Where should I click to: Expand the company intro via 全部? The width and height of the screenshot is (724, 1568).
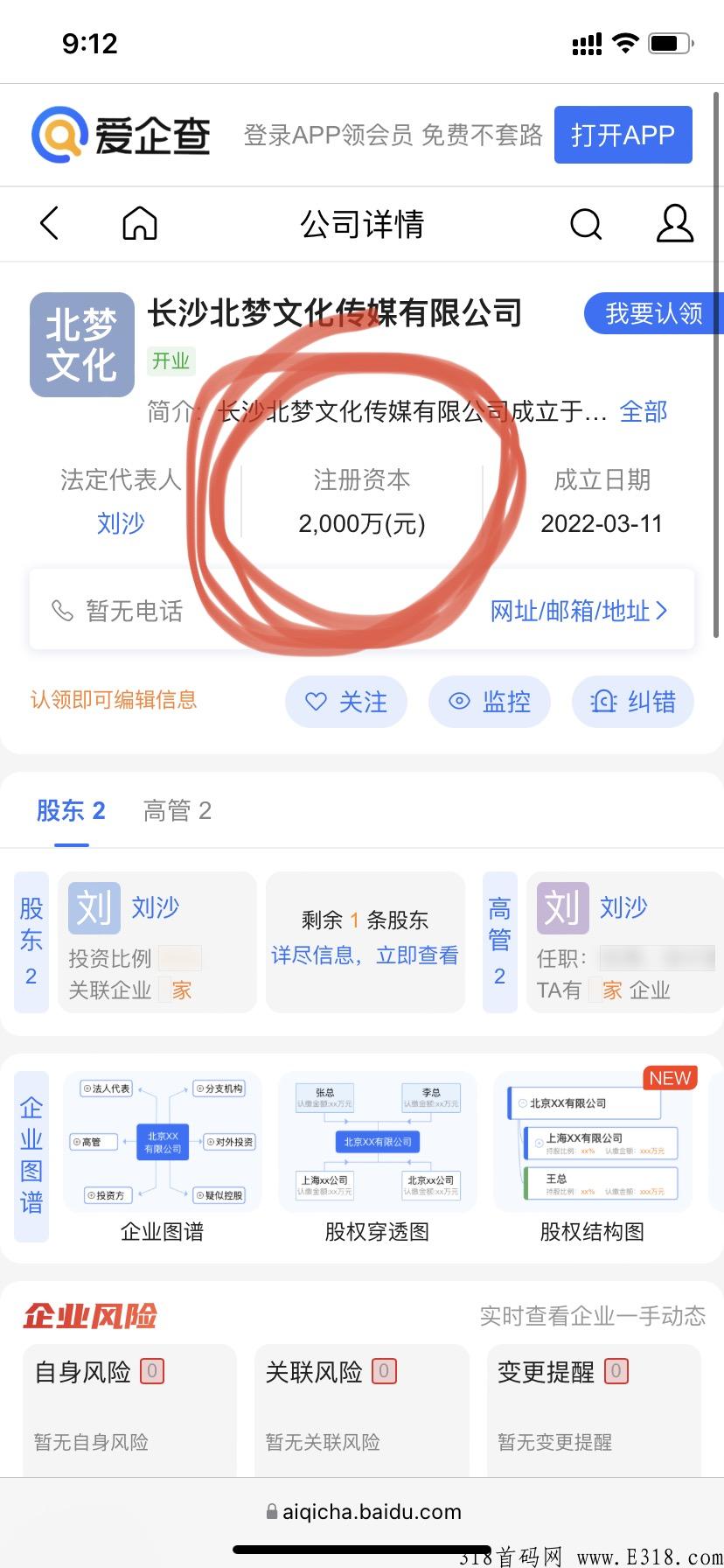pos(644,411)
